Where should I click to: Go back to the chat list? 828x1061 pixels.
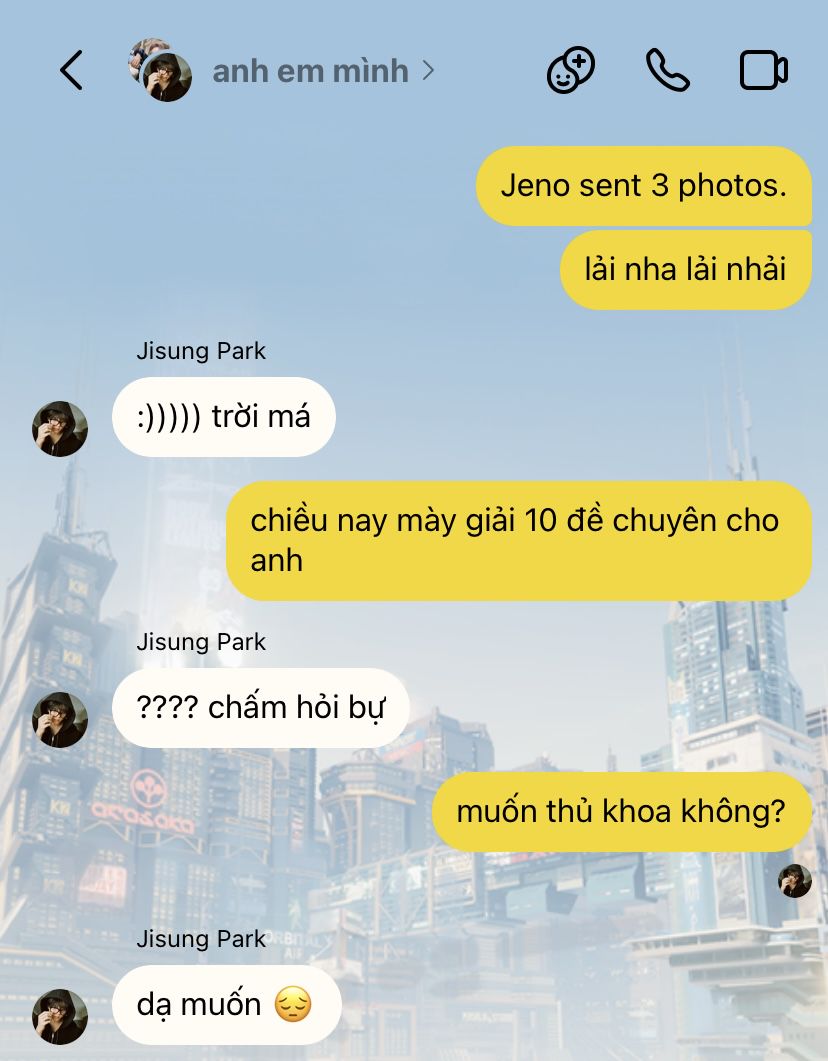[x=71, y=71]
